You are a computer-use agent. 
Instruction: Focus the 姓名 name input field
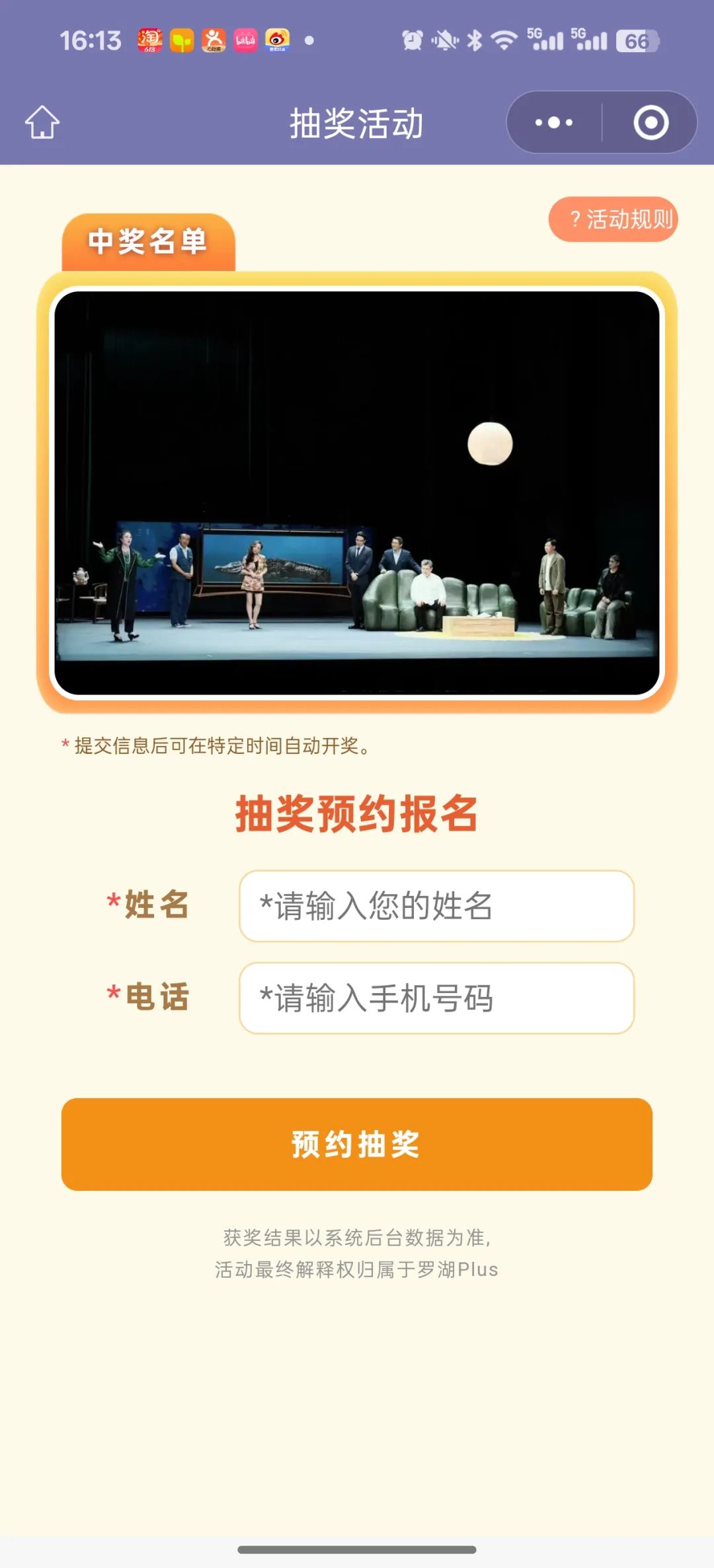tap(436, 906)
